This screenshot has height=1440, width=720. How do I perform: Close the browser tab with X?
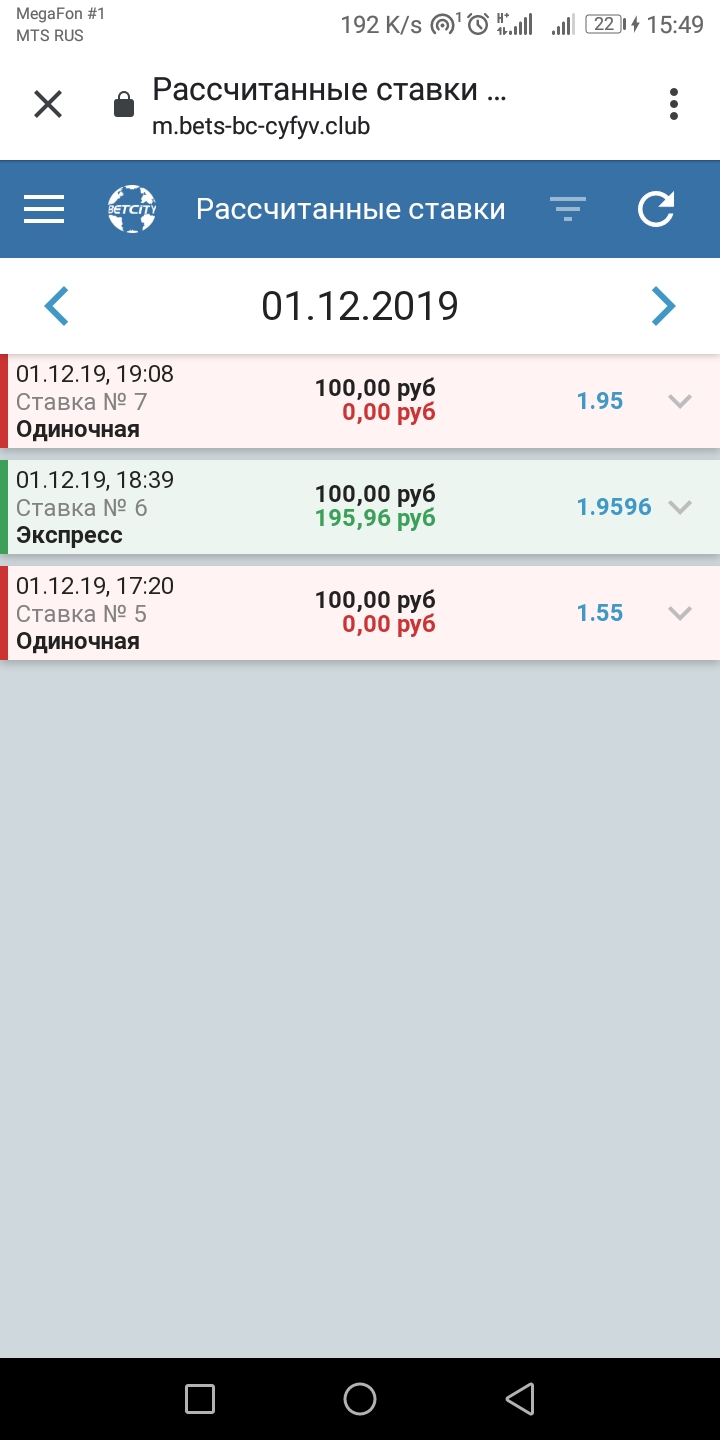pyautogui.click(x=48, y=104)
